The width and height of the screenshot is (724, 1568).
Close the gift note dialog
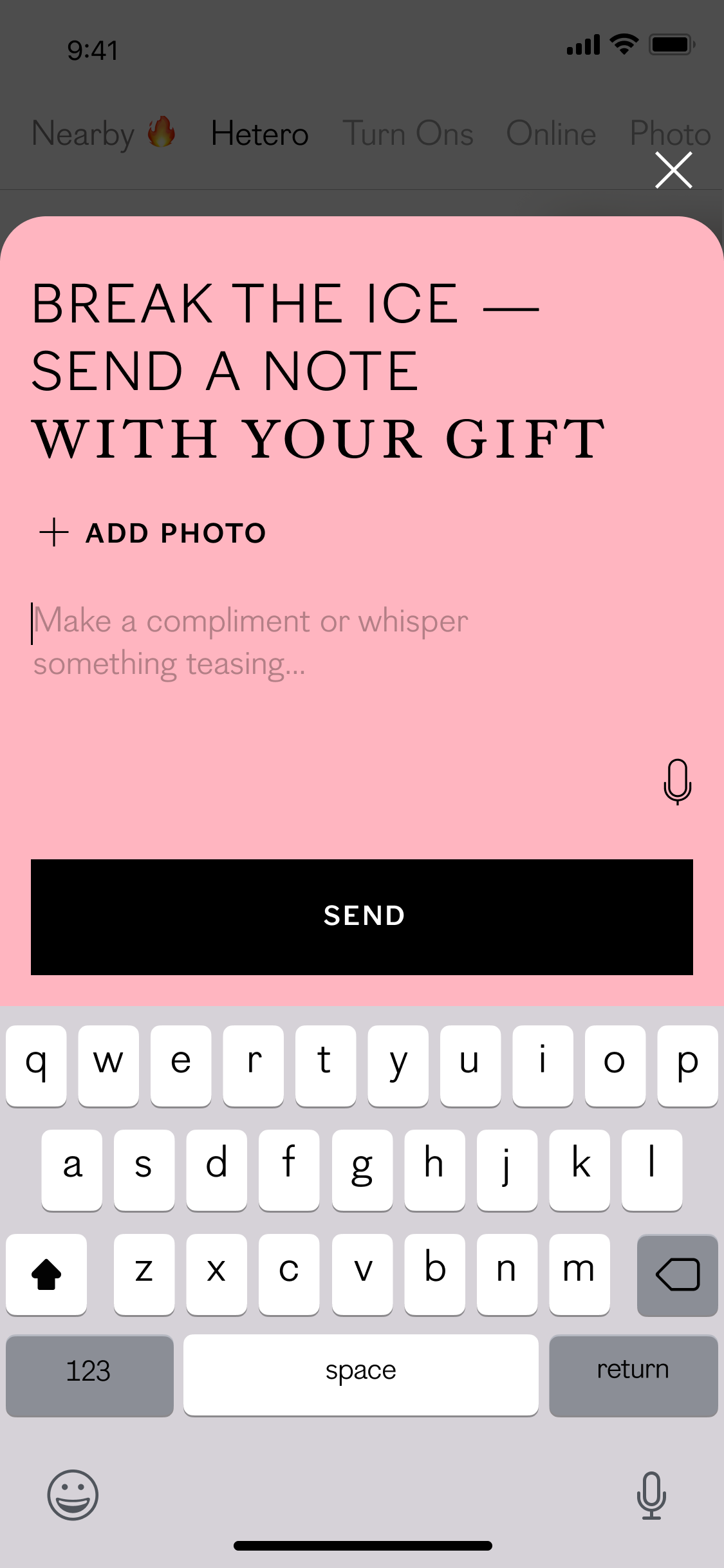(x=673, y=170)
